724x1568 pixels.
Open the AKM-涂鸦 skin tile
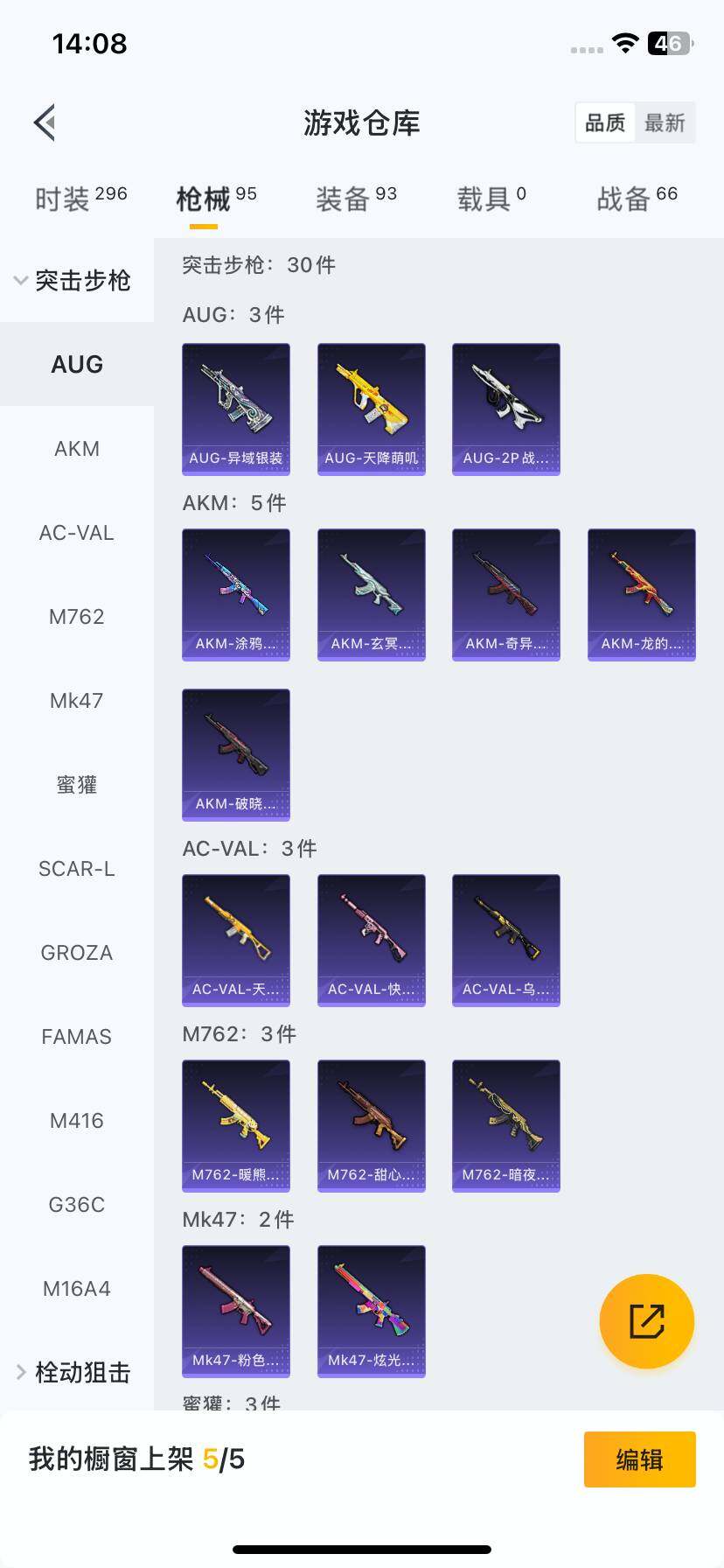pyautogui.click(x=236, y=594)
